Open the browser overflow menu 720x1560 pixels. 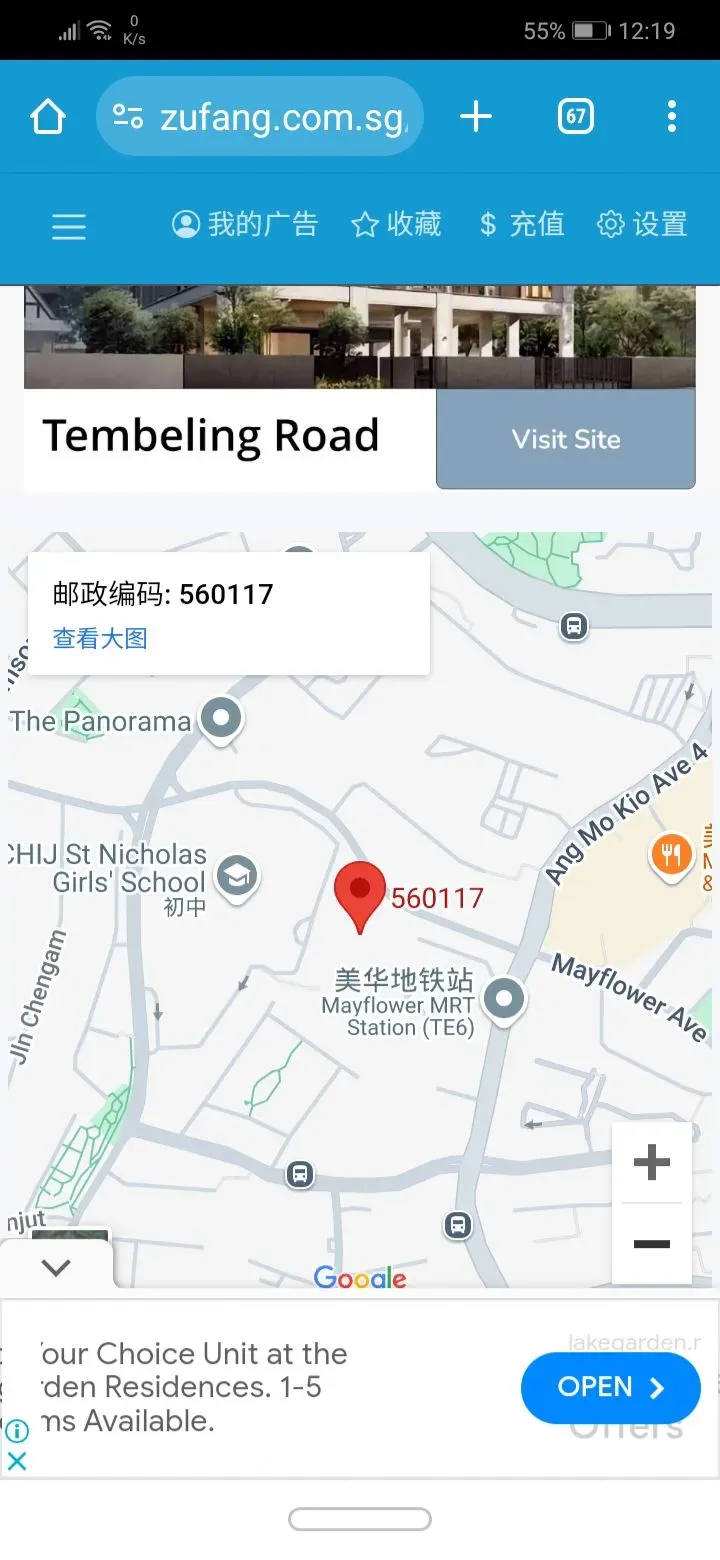coord(672,117)
